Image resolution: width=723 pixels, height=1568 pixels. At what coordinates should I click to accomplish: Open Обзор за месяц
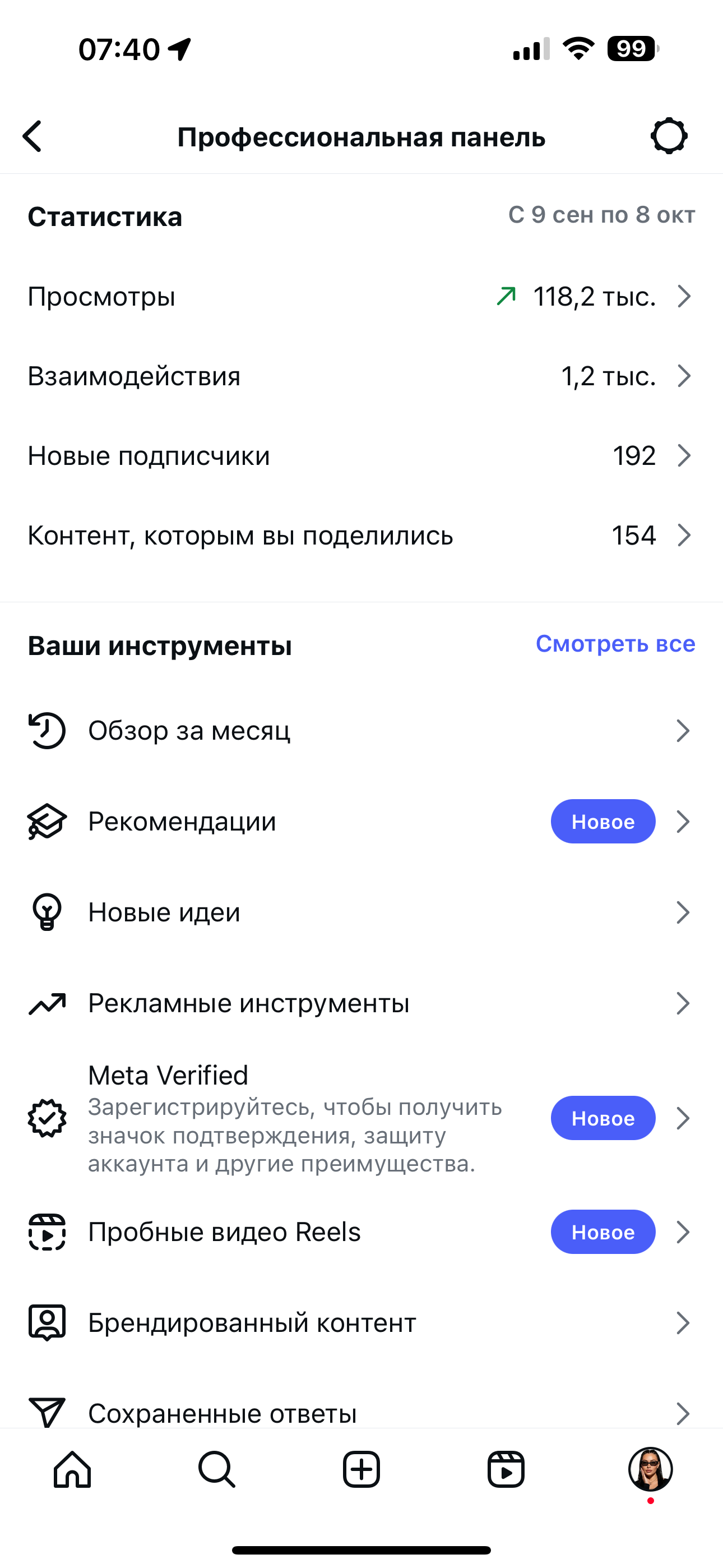coord(361,730)
